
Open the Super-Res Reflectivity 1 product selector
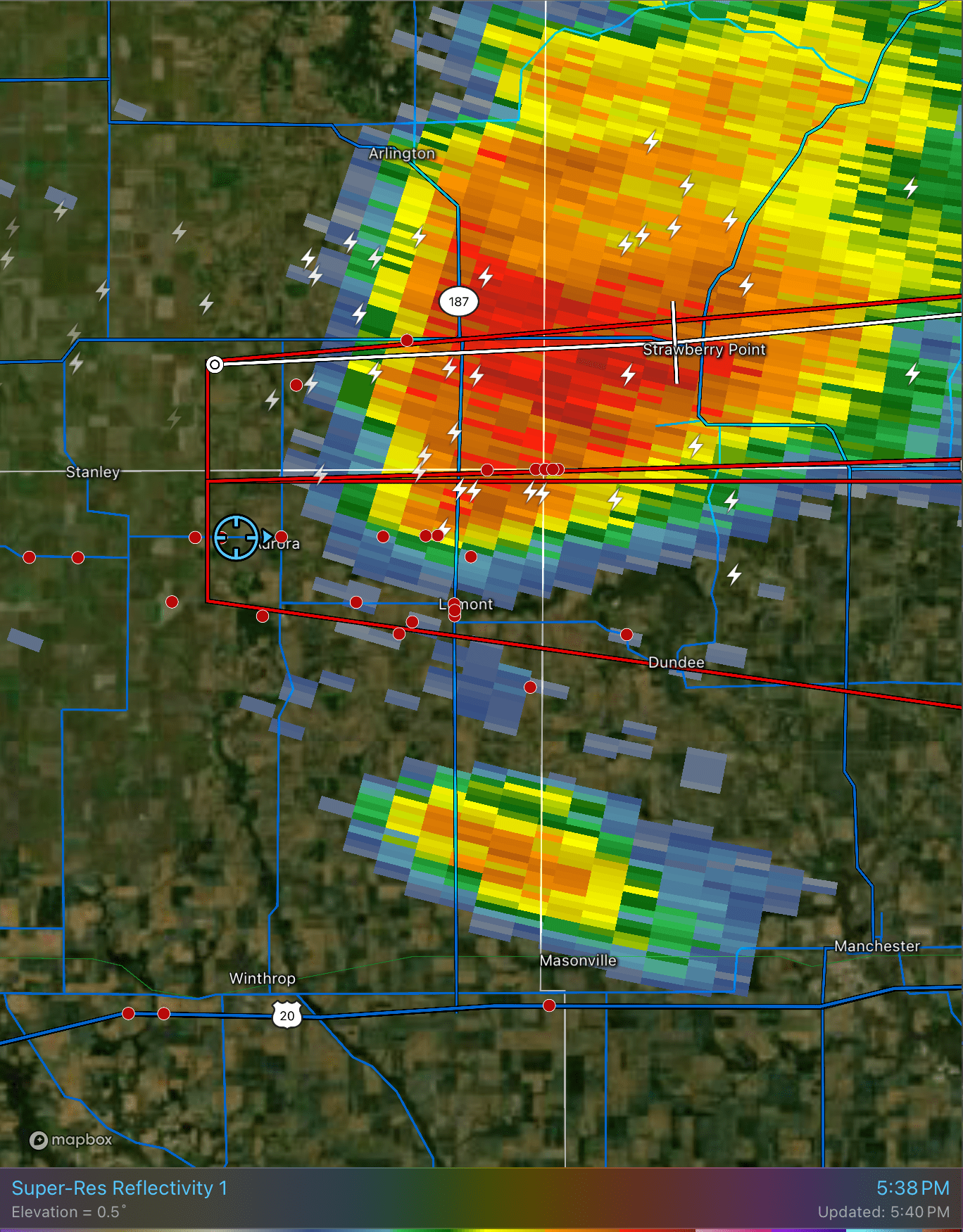tap(120, 1188)
